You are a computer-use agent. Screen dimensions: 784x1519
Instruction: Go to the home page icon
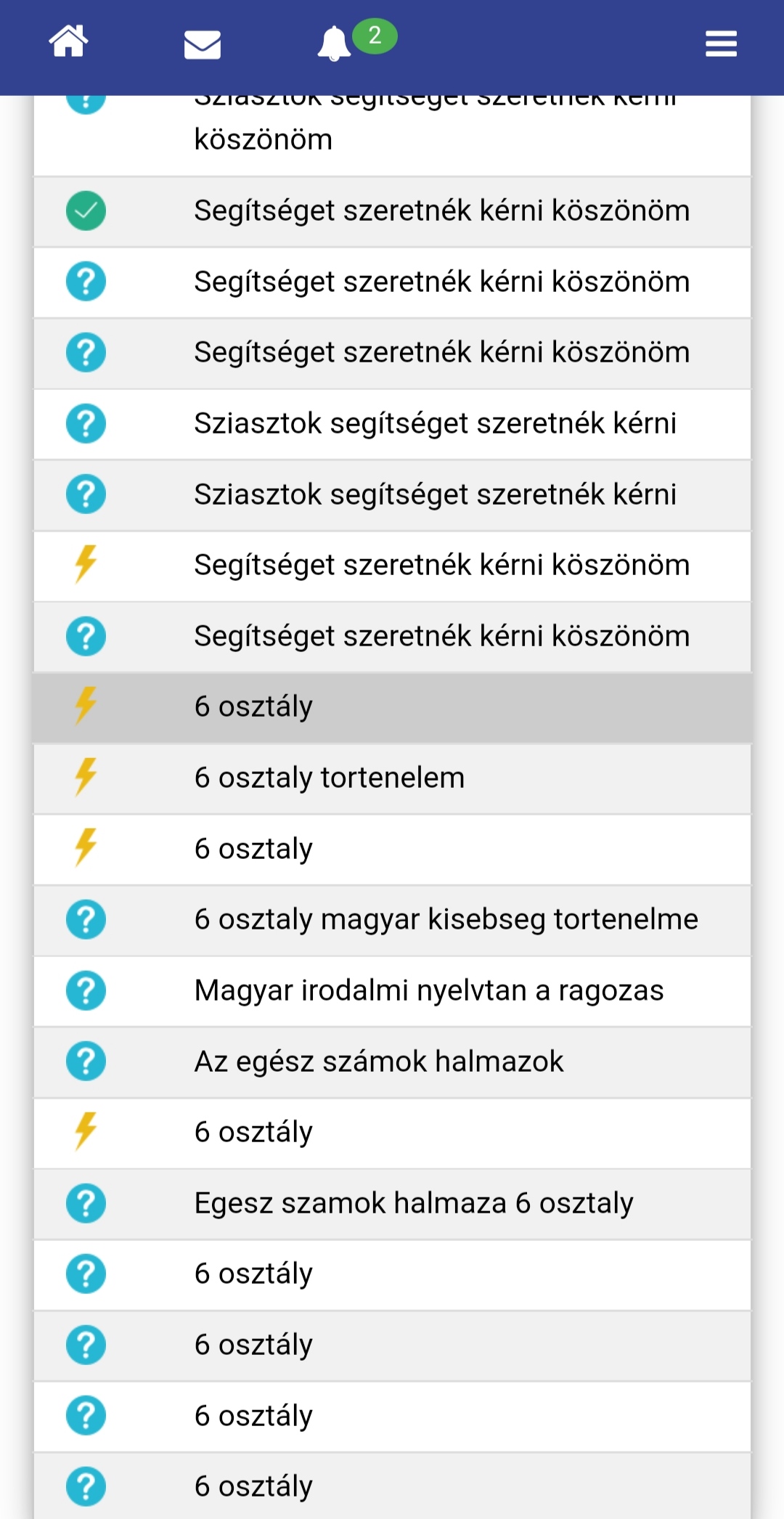[x=68, y=41]
